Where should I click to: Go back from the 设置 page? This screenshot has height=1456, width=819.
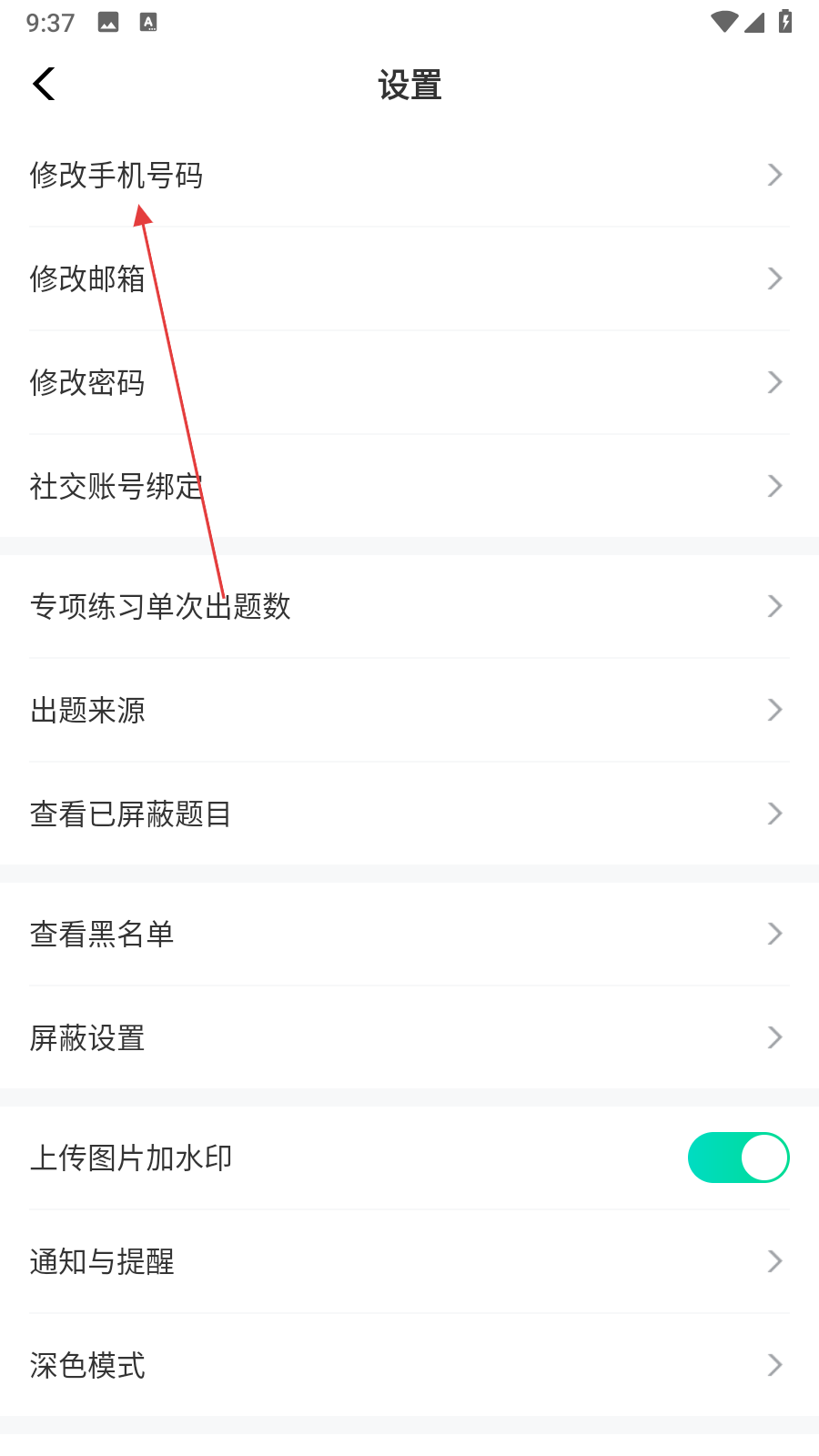pyautogui.click(x=44, y=84)
